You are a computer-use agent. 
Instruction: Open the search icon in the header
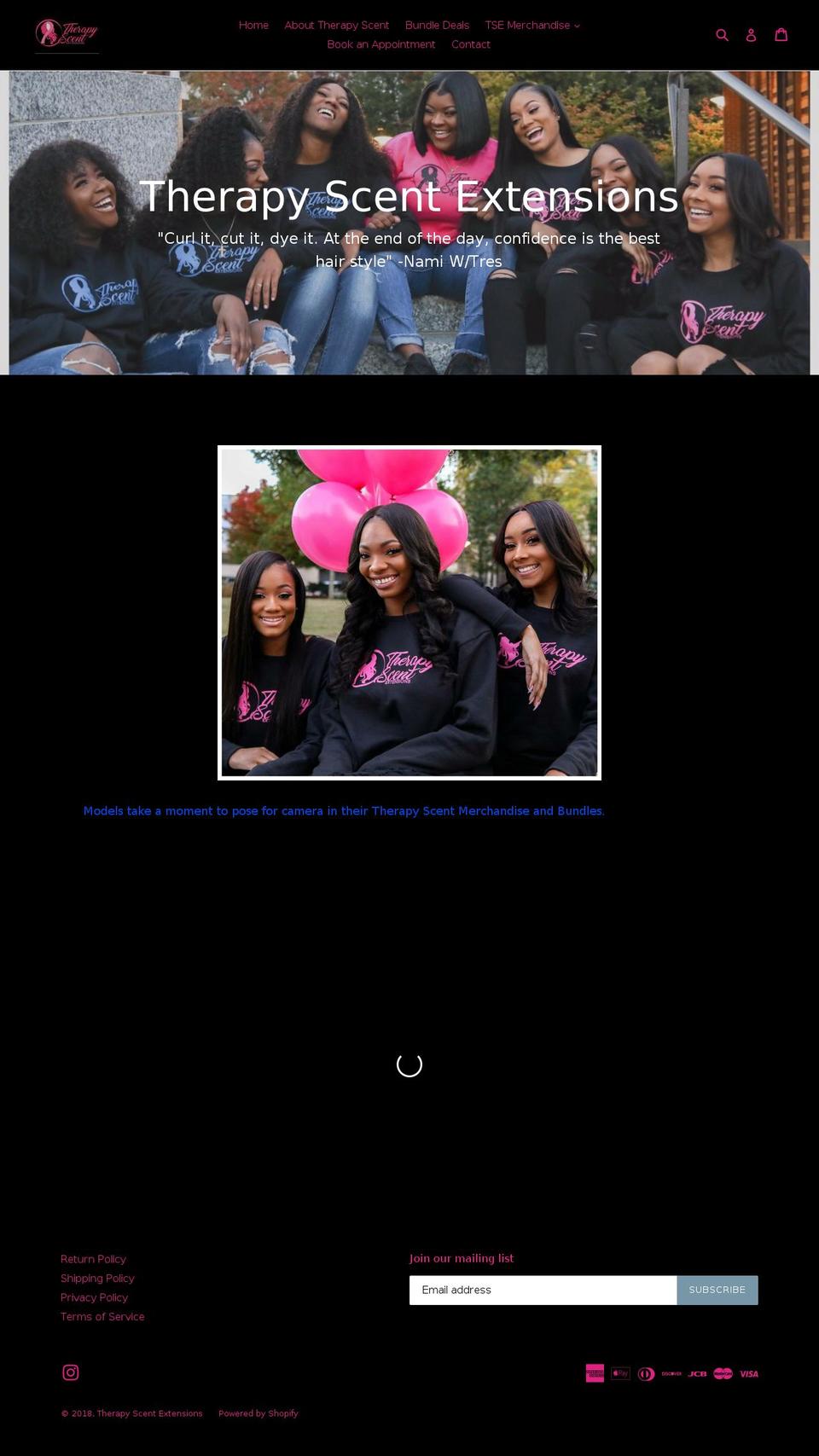[x=722, y=35]
